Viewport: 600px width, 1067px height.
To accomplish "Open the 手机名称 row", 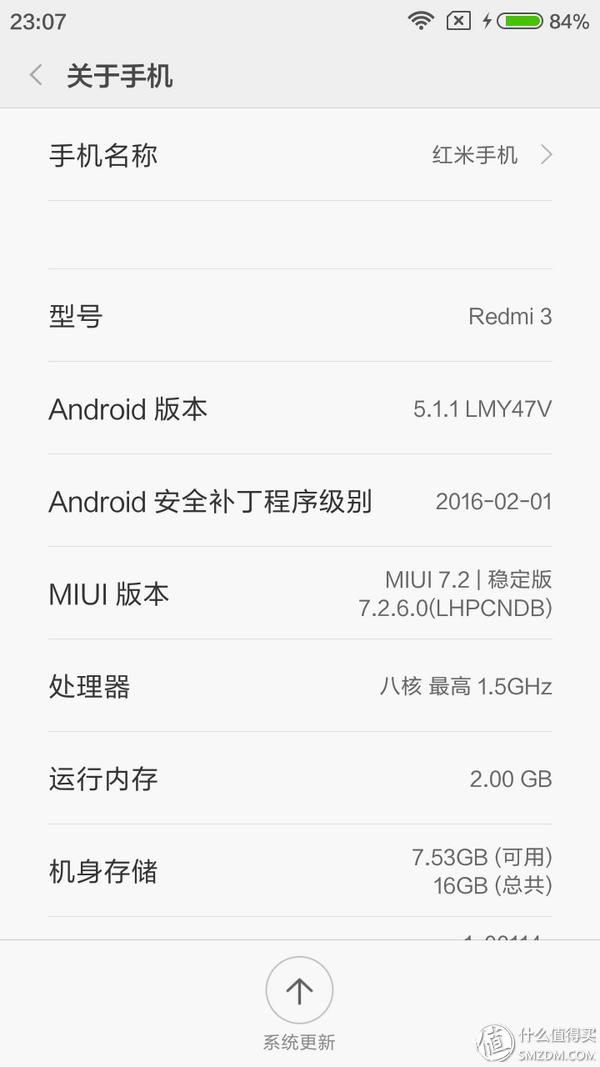I will pyautogui.click(x=300, y=155).
